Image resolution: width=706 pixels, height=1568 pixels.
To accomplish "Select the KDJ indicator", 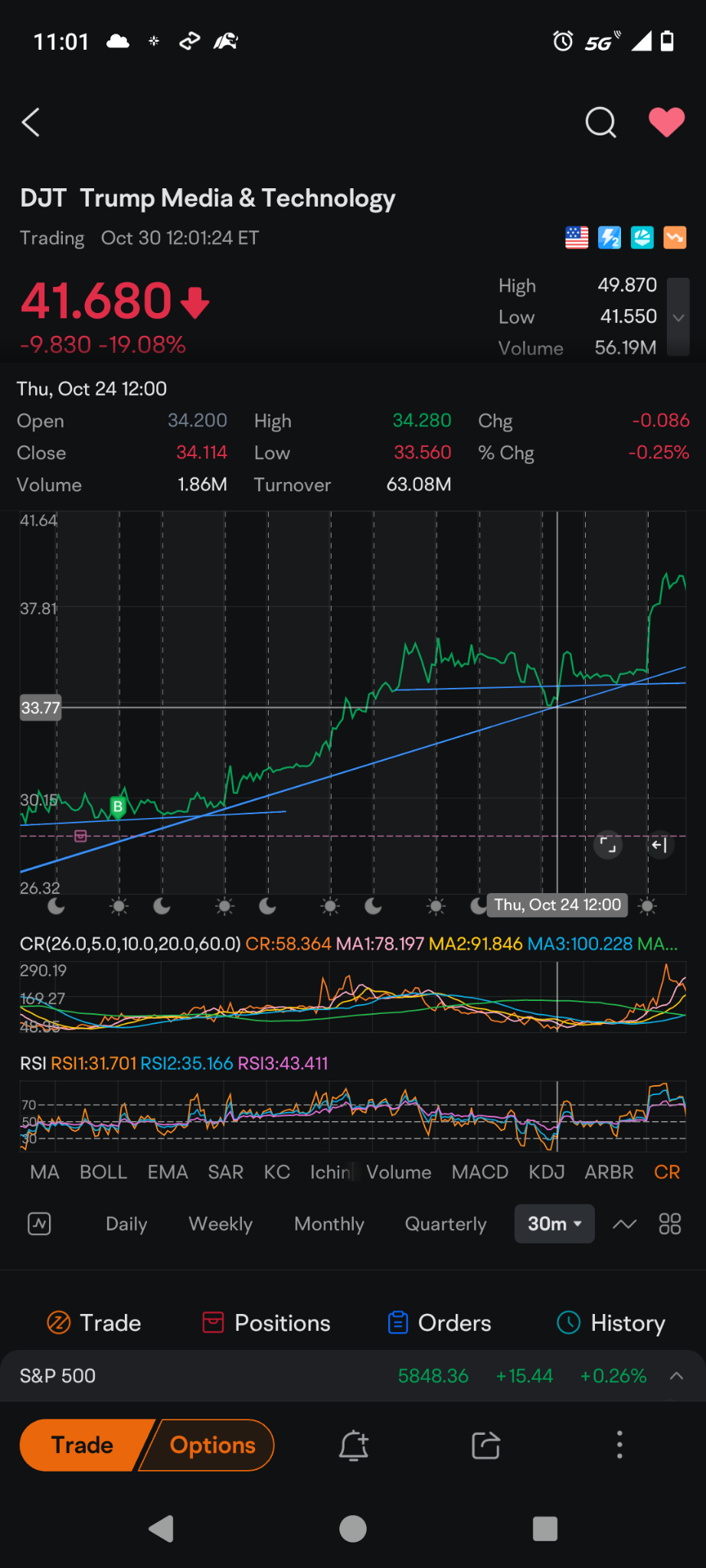I will (547, 1172).
